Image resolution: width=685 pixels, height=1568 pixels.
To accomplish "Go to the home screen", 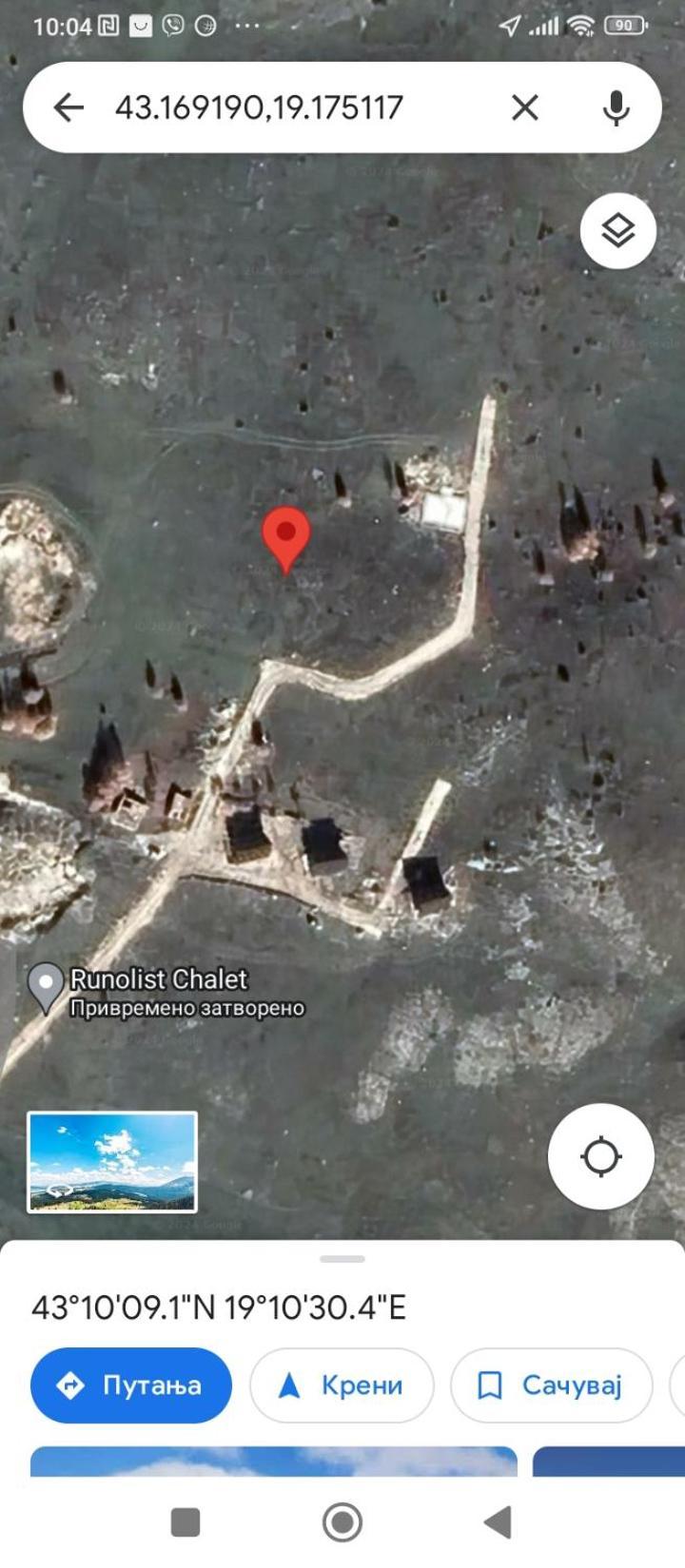I will tap(342, 1522).
